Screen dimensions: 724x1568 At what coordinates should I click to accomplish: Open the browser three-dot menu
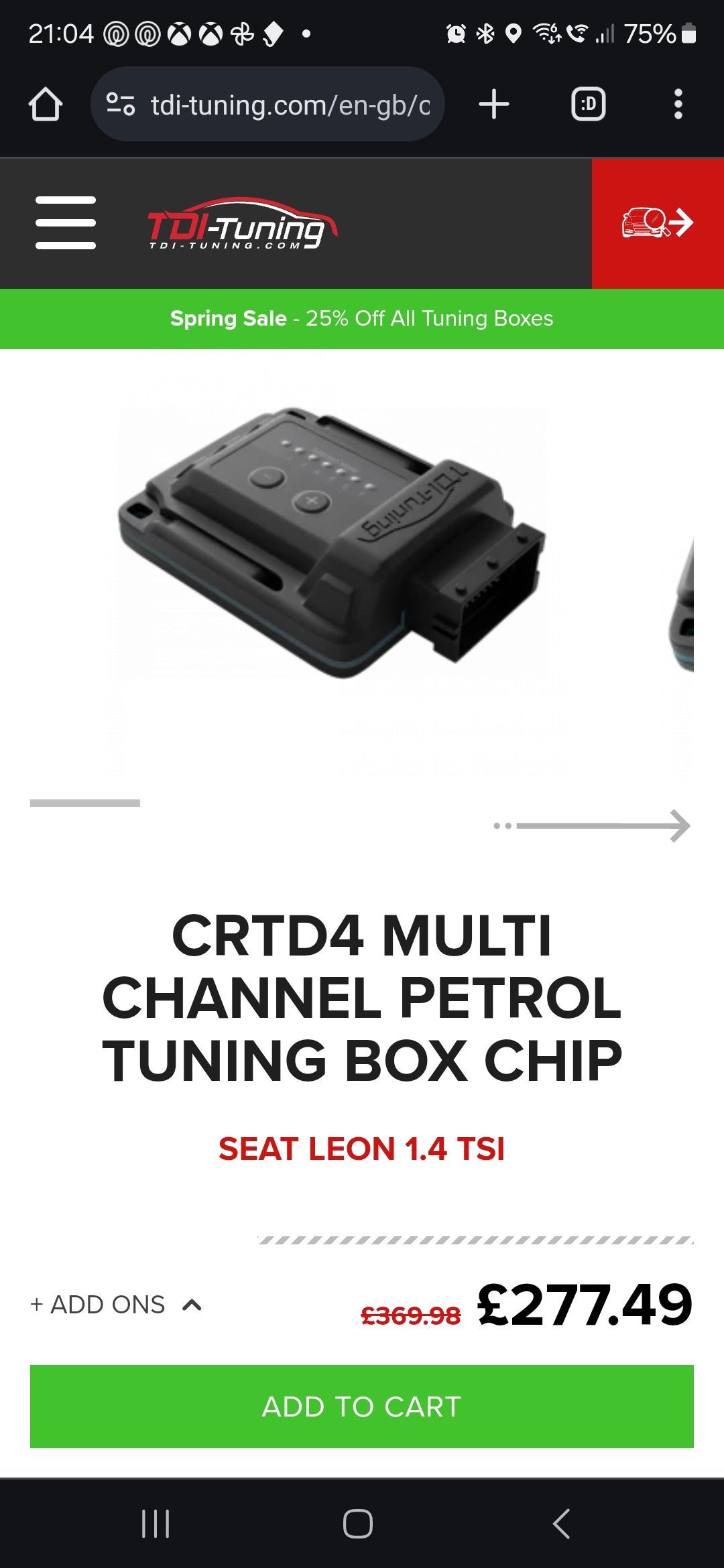pyautogui.click(x=678, y=105)
